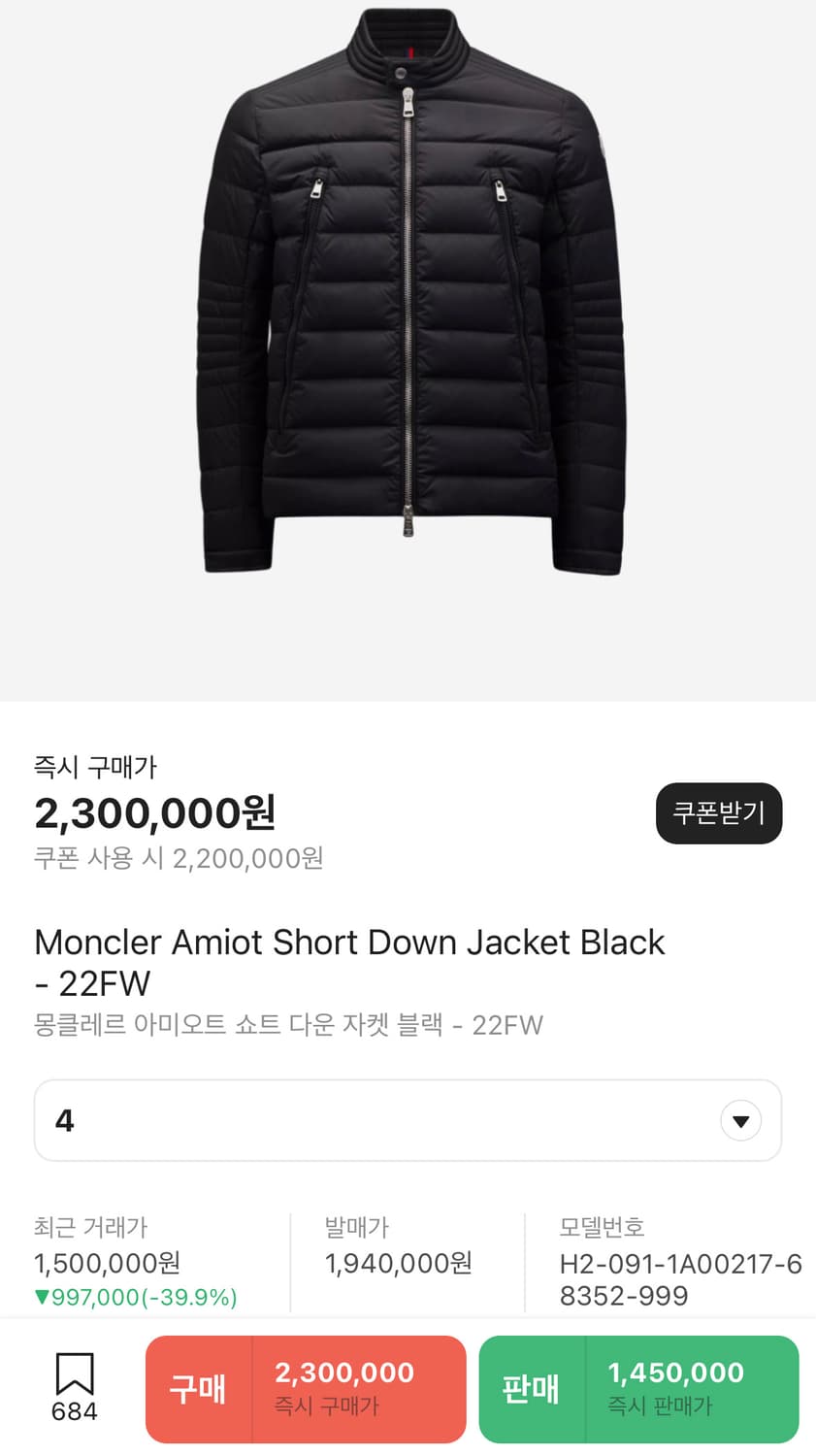Open the size dropdown showing size 4
The width and height of the screenshot is (816, 1456).
tap(408, 1120)
